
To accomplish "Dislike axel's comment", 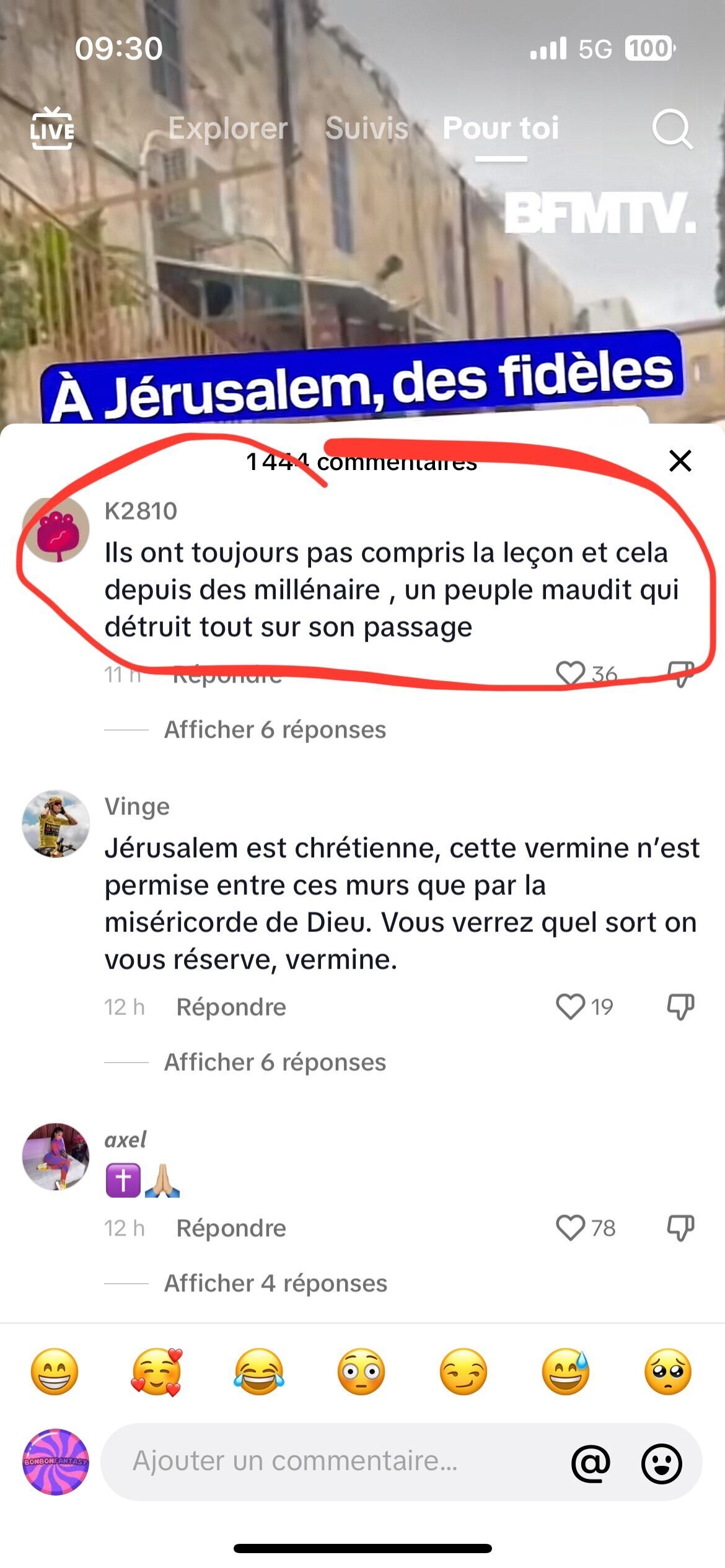I will (680, 1228).
